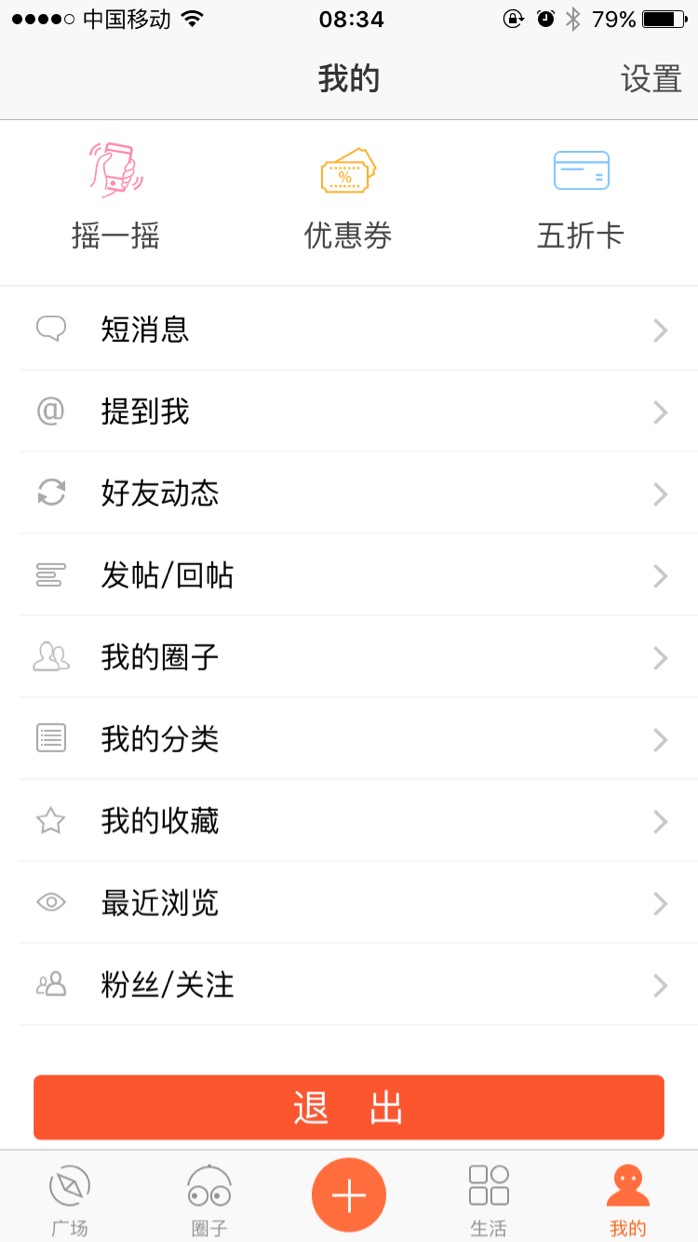Switch to the 广场 tab
The image size is (698, 1242).
pyautogui.click(x=70, y=1199)
